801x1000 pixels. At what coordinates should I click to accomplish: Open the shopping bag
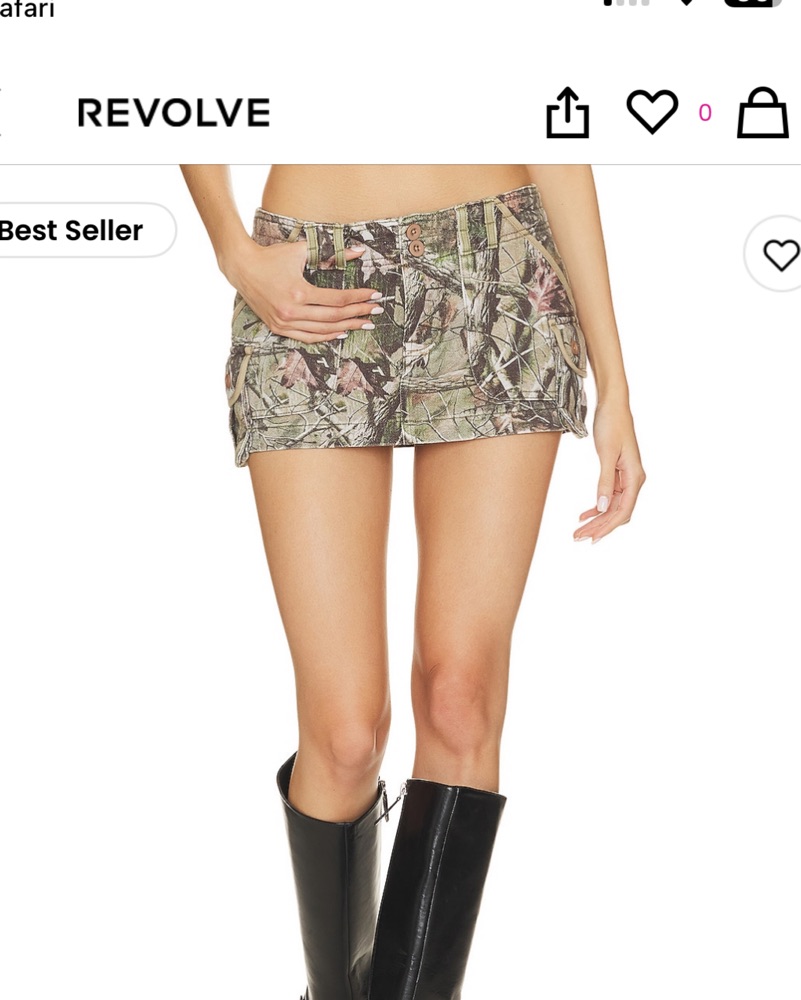click(763, 113)
